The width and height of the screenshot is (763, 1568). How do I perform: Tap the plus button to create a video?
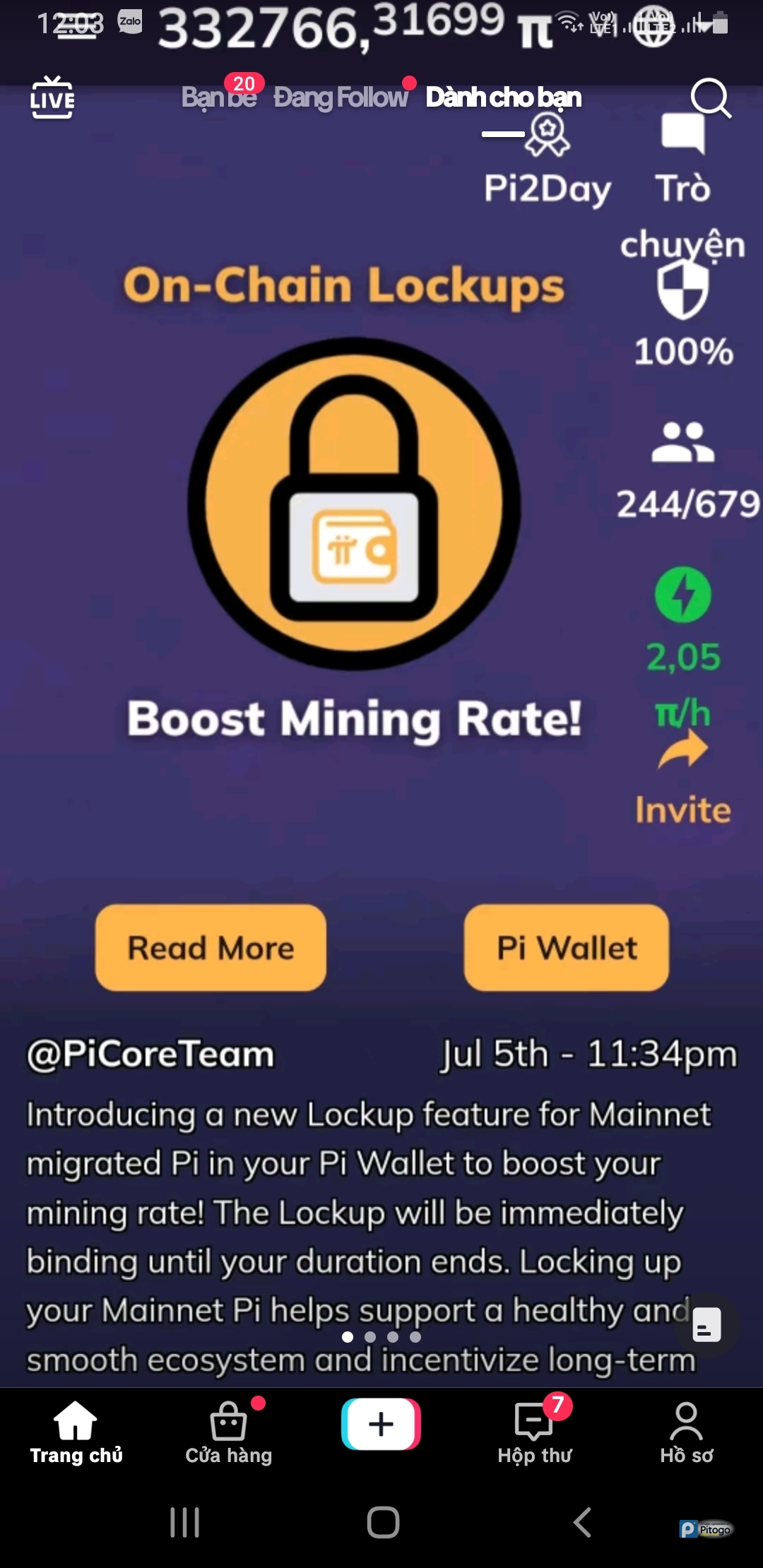pos(381,1424)
